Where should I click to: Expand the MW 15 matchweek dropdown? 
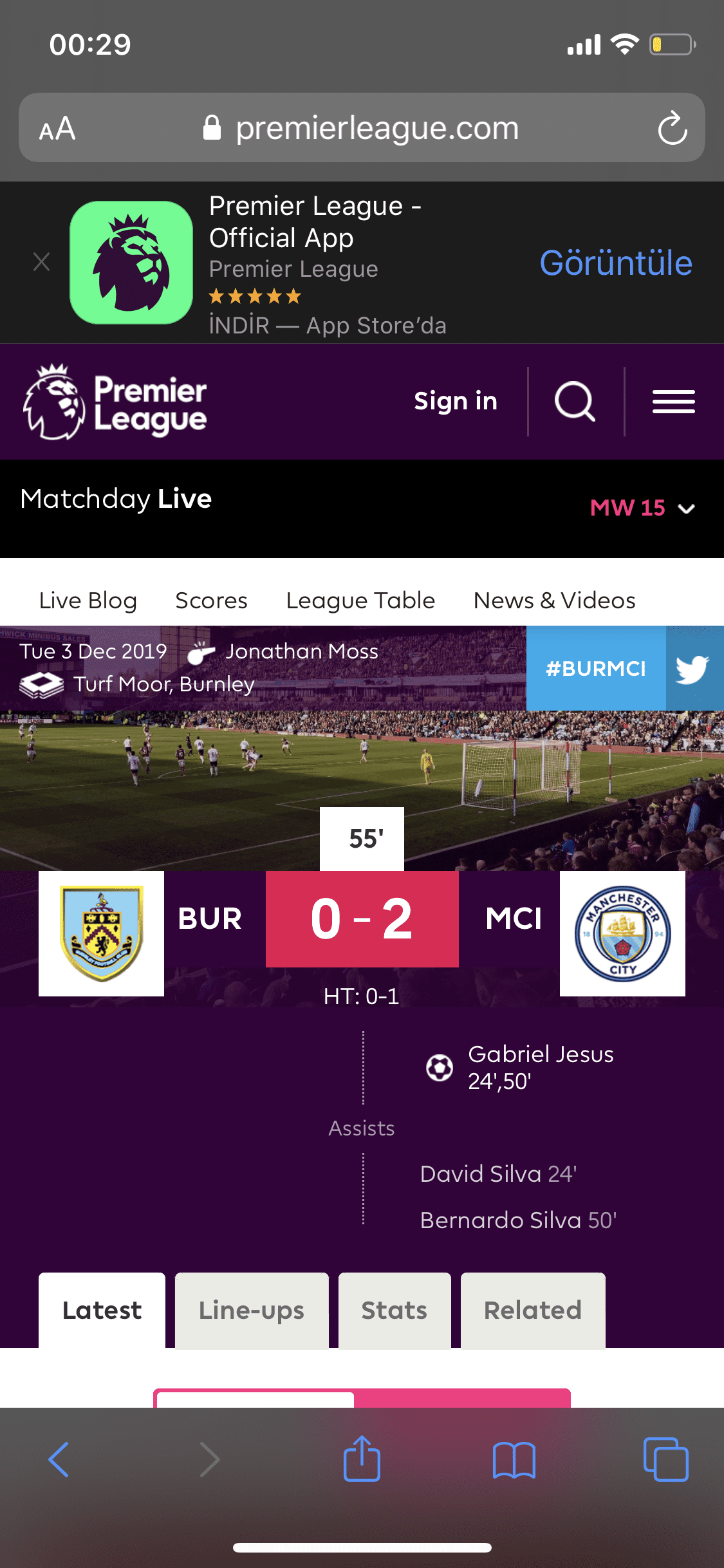click(x=642, y=508)
